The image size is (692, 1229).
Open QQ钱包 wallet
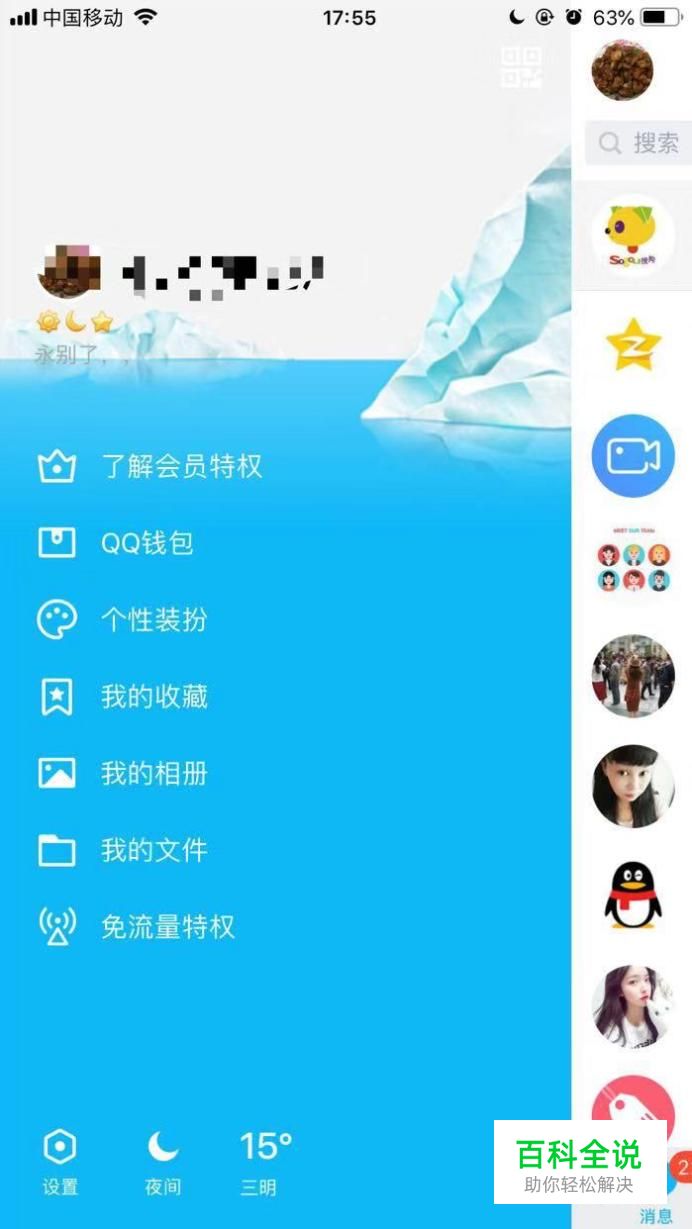click(x=146, y=543)
